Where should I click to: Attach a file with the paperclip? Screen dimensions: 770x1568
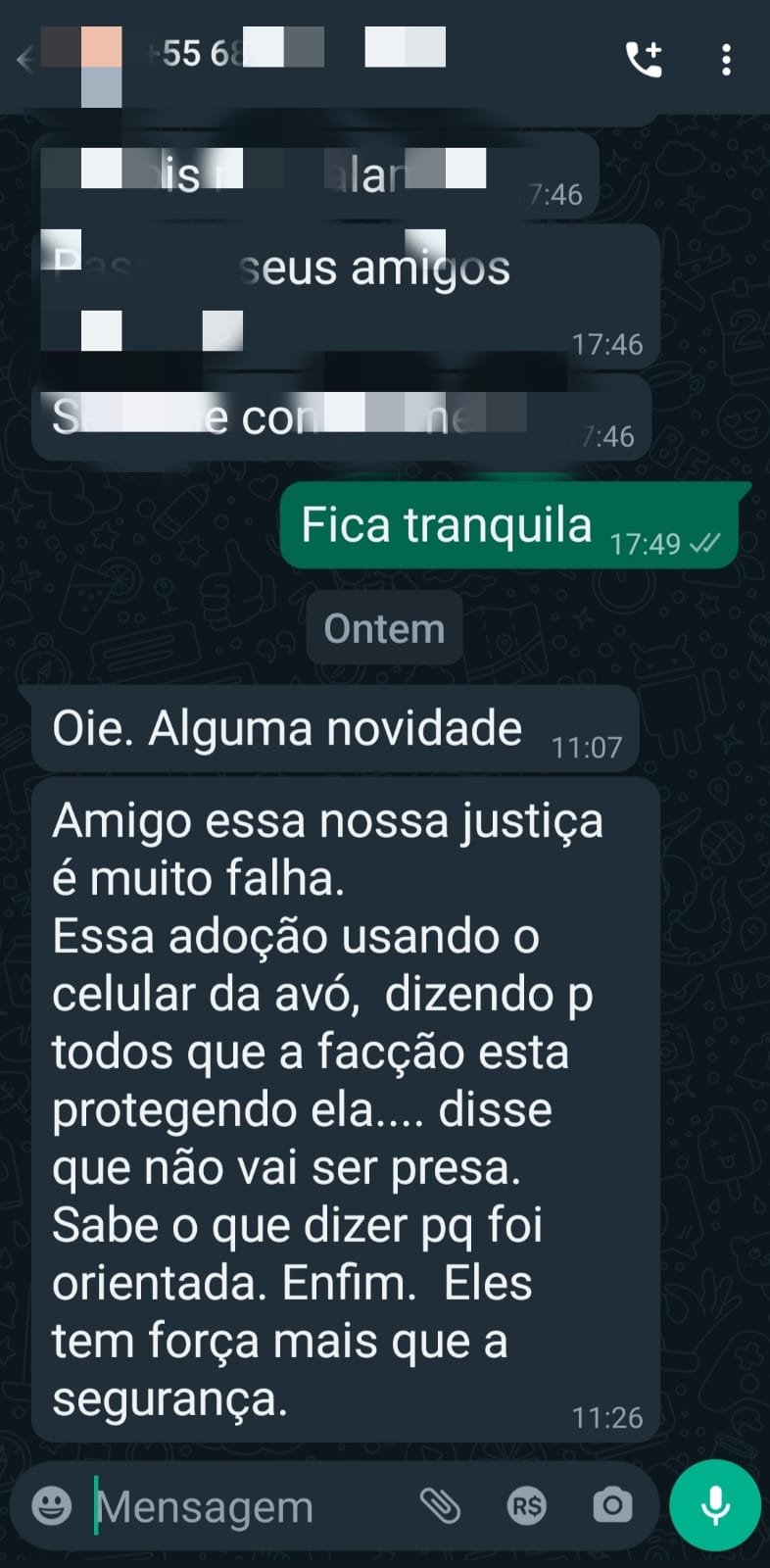tap(440, 1505)
